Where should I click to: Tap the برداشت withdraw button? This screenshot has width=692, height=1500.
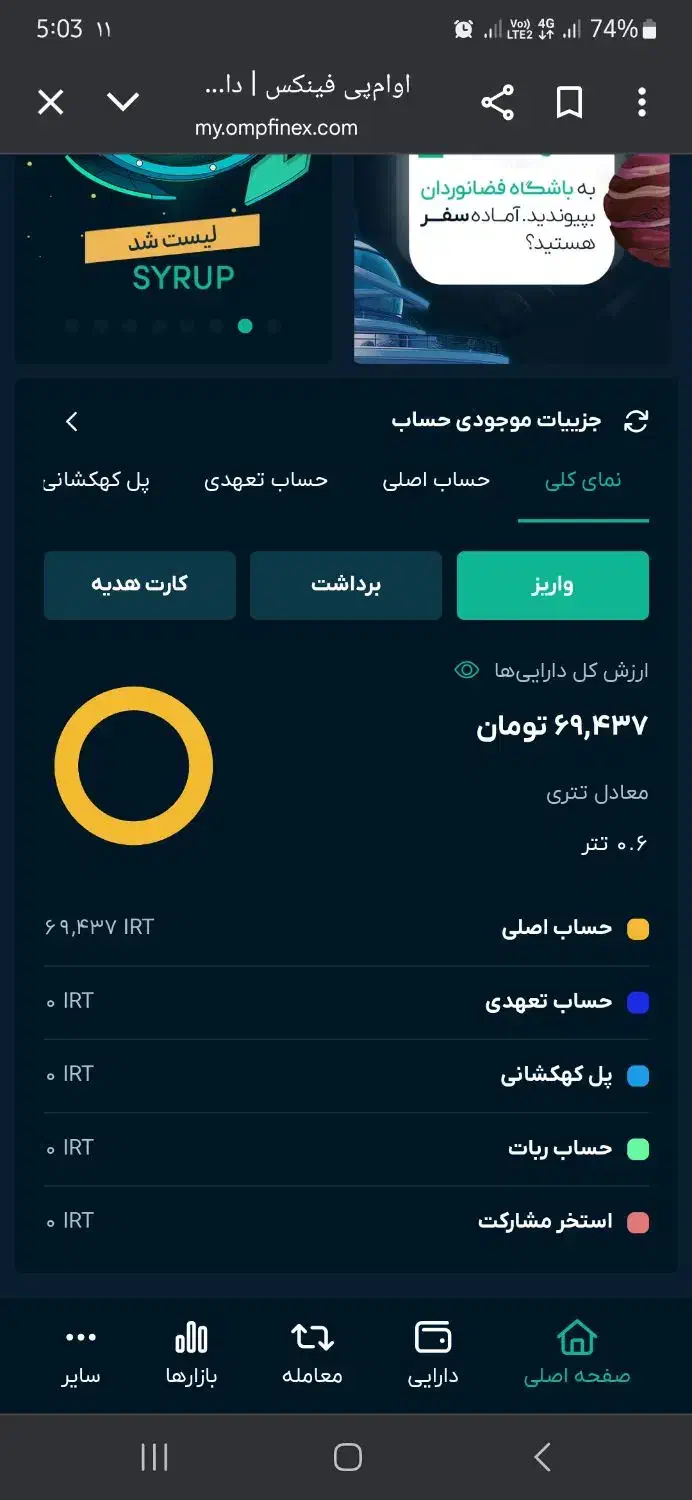(x=345, y=585)
